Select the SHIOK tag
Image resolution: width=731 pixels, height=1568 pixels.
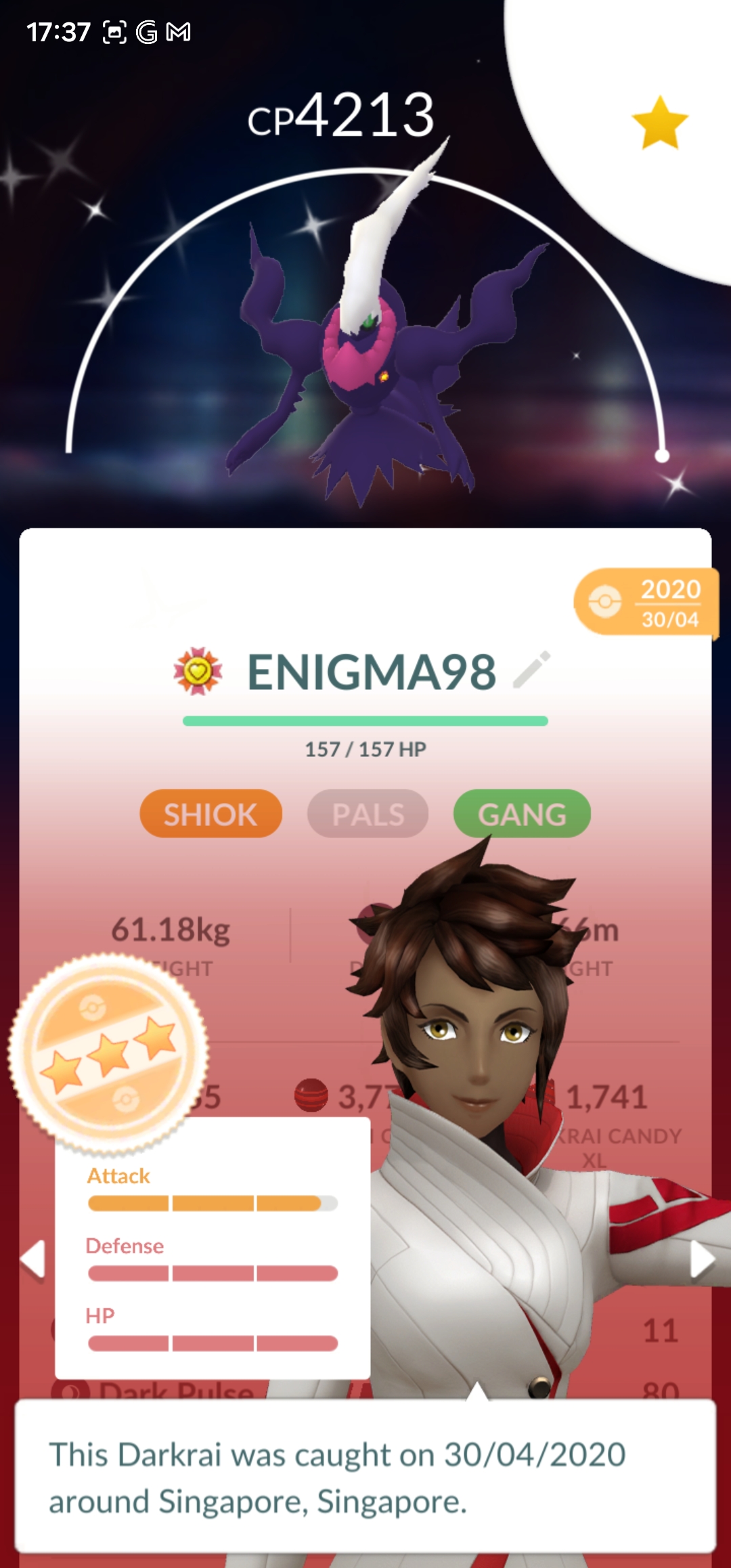pos(211,814)
